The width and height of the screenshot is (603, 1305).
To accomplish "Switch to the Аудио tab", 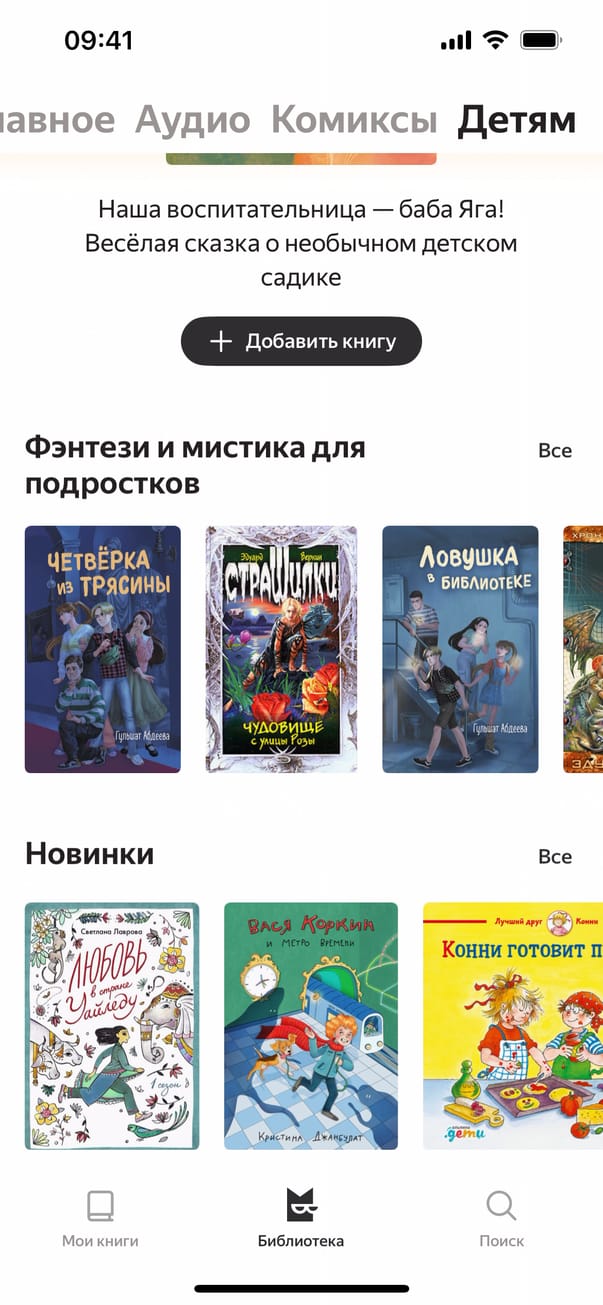I will point(193,120).
